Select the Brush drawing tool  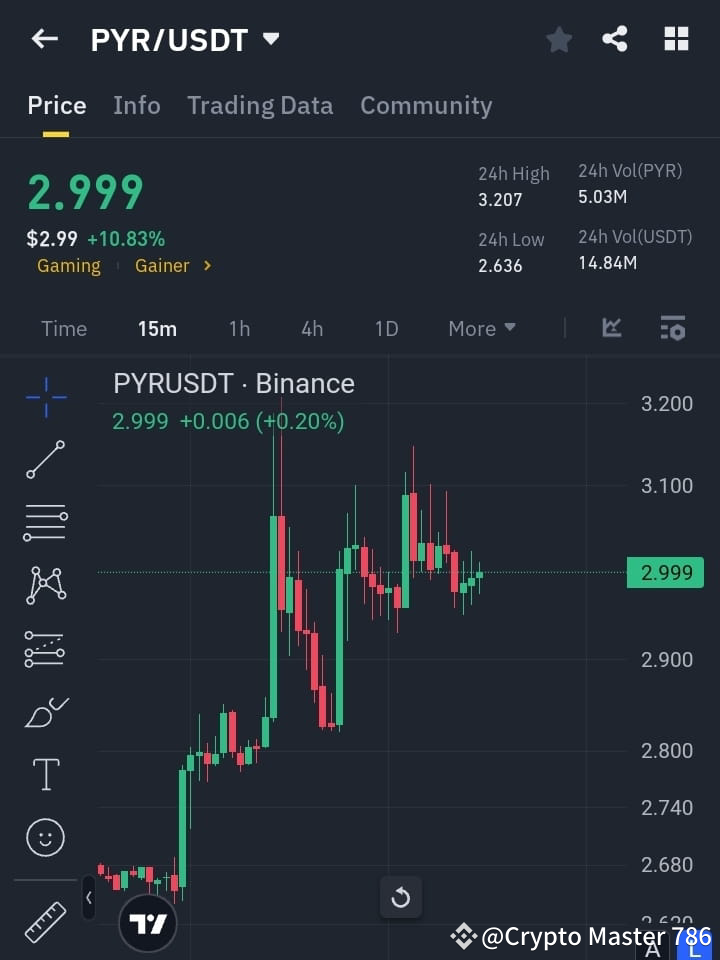[x=45, y=711]
